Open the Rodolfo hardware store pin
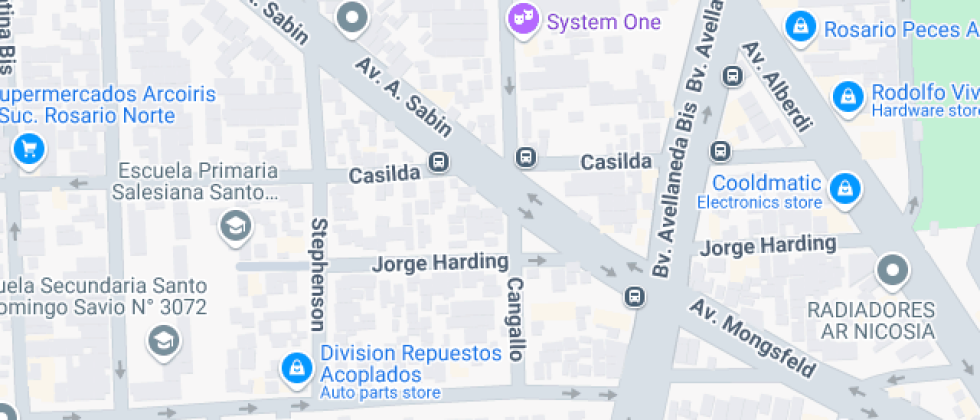The image size is (980, 420). (848, 98)
